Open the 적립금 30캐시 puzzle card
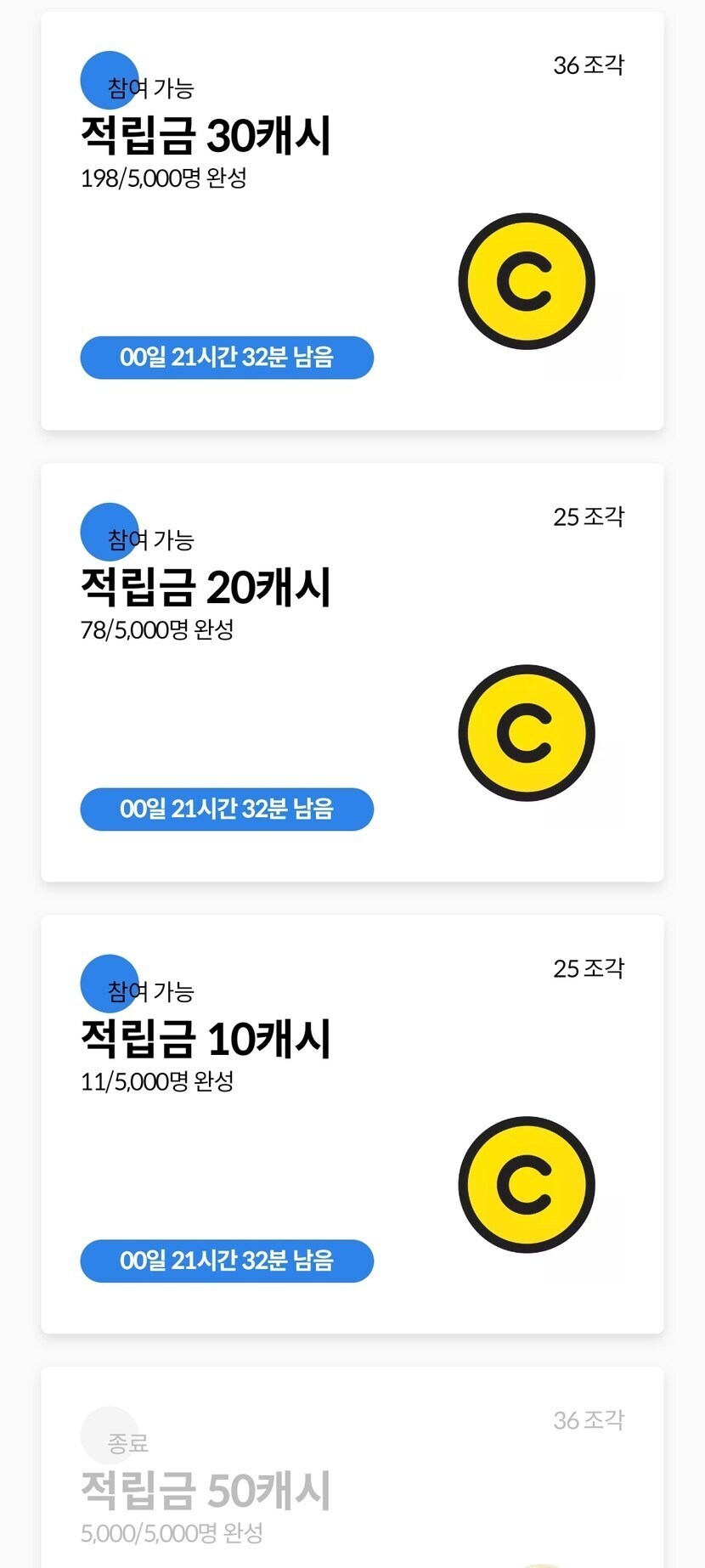This screenshot has height=1568, width=705. tap(352, 221)
